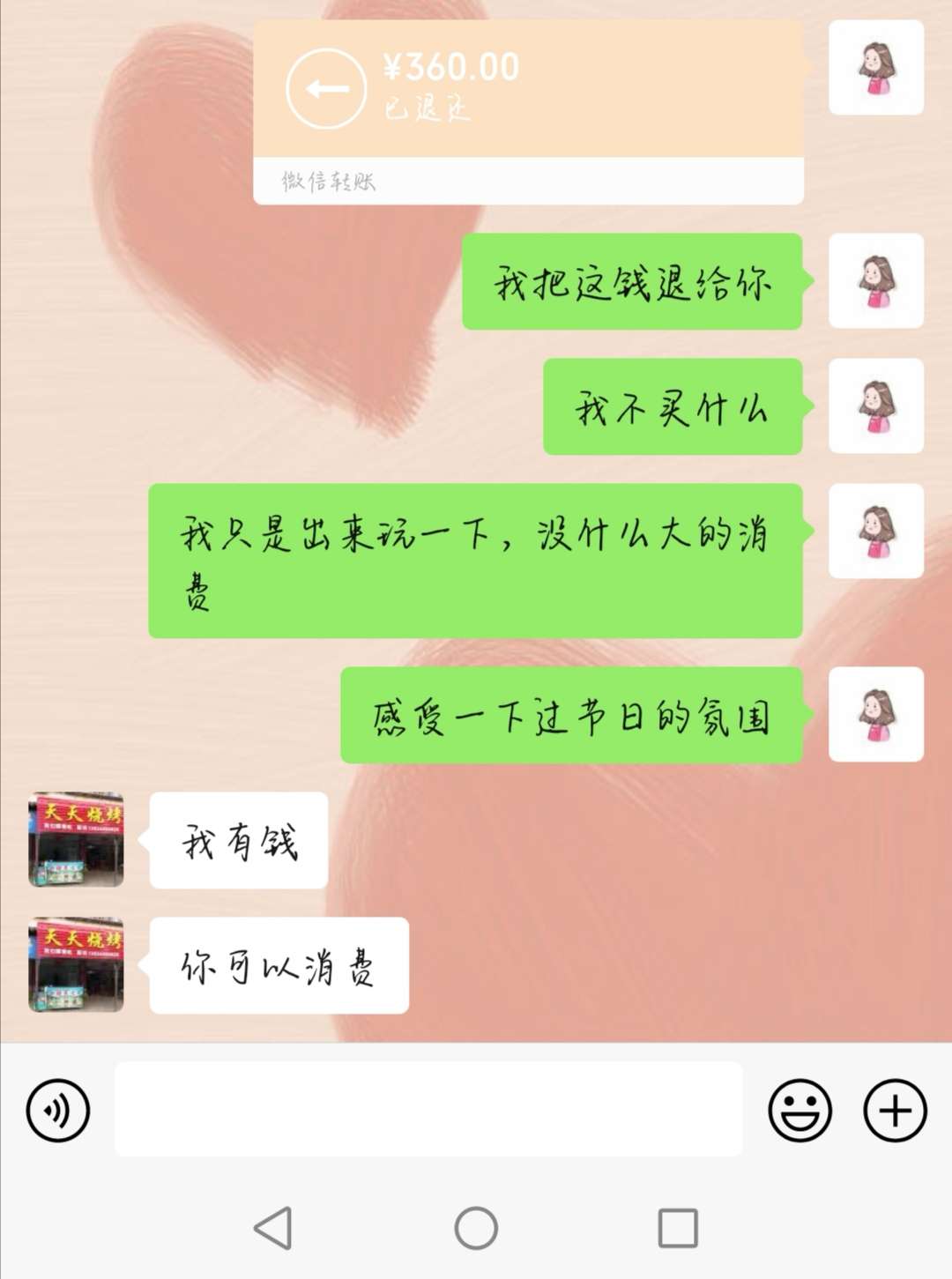Select the message bubble saying 我有钱
The height and width of the screenshot is (1279, 952).
pyautogui.click(x=236, y=842)
